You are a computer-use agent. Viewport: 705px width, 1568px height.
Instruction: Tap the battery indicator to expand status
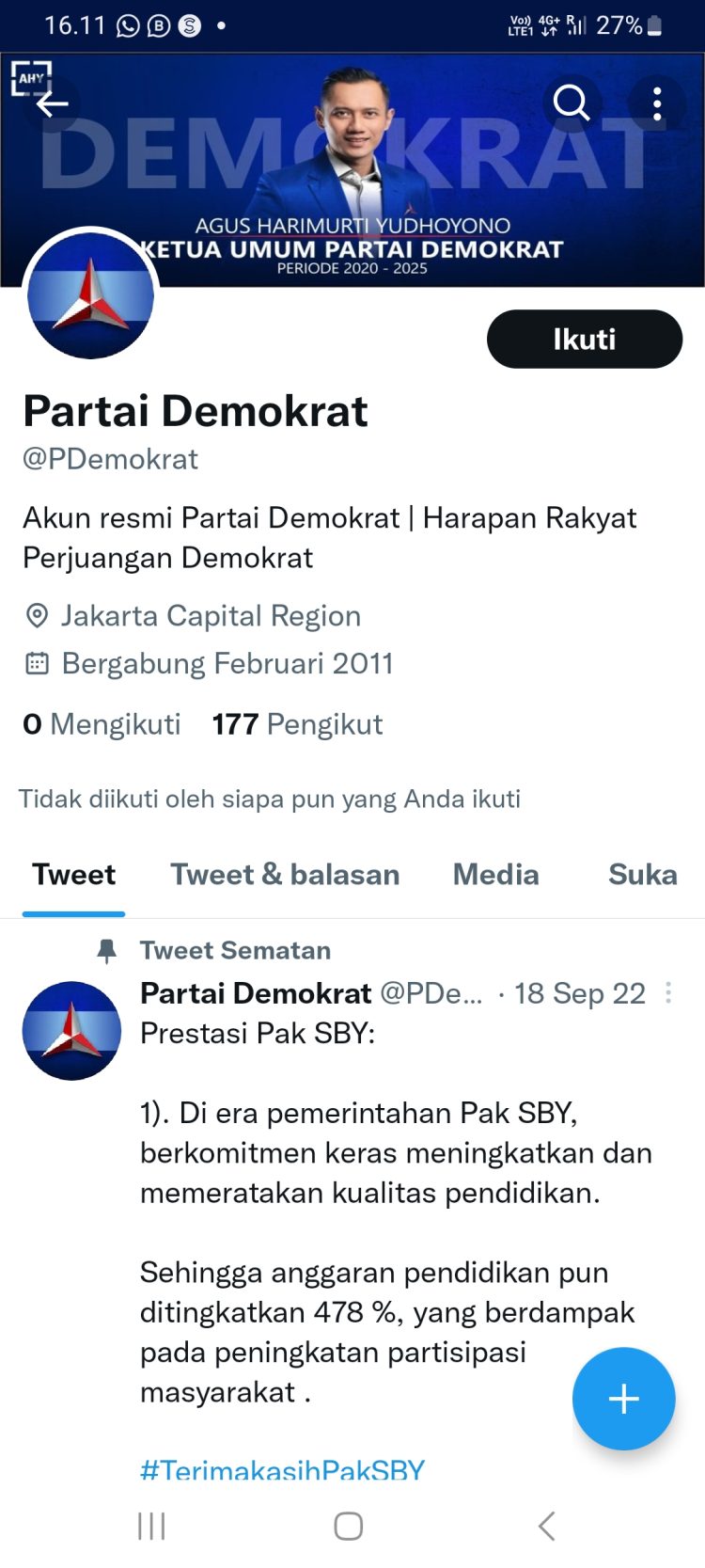point(652,25)
